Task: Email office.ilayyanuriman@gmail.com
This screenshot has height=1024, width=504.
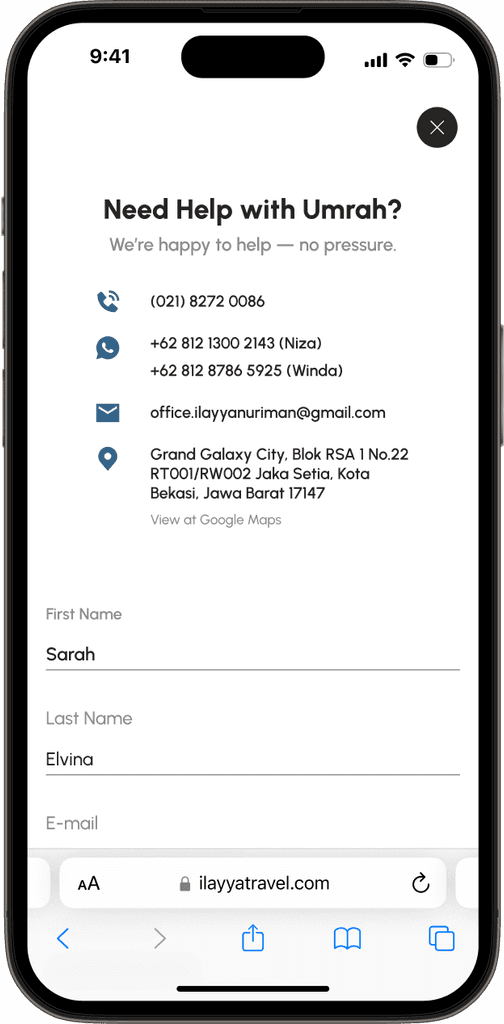Action: [268, 413]
